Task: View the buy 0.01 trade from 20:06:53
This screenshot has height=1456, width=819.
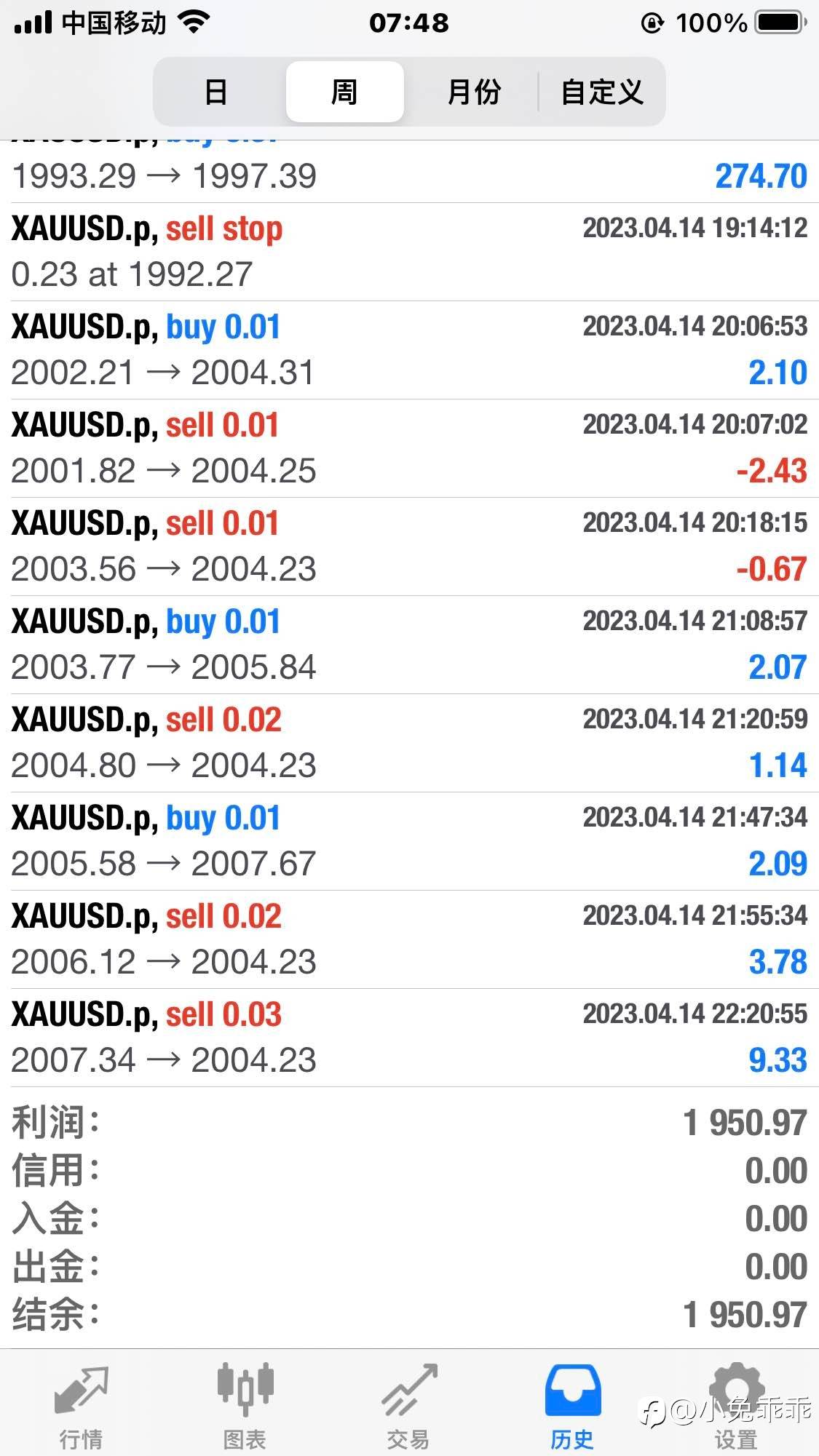Action: [x=409, y=350]
